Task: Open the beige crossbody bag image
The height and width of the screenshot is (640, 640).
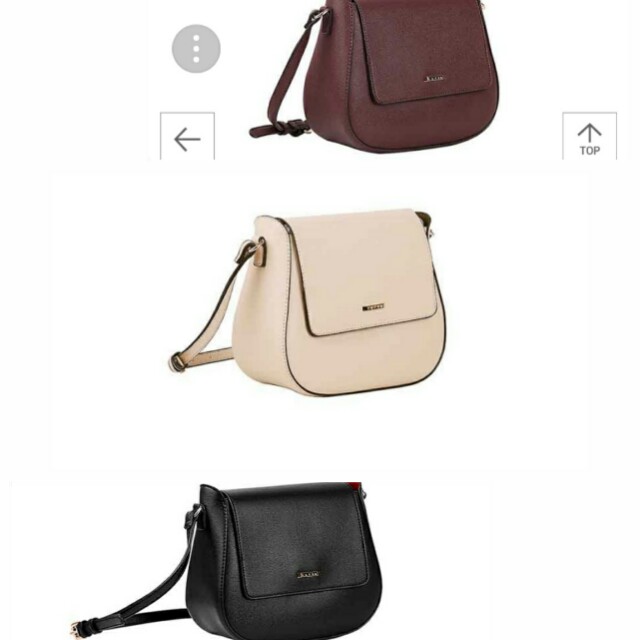Action: coord(320,300)
